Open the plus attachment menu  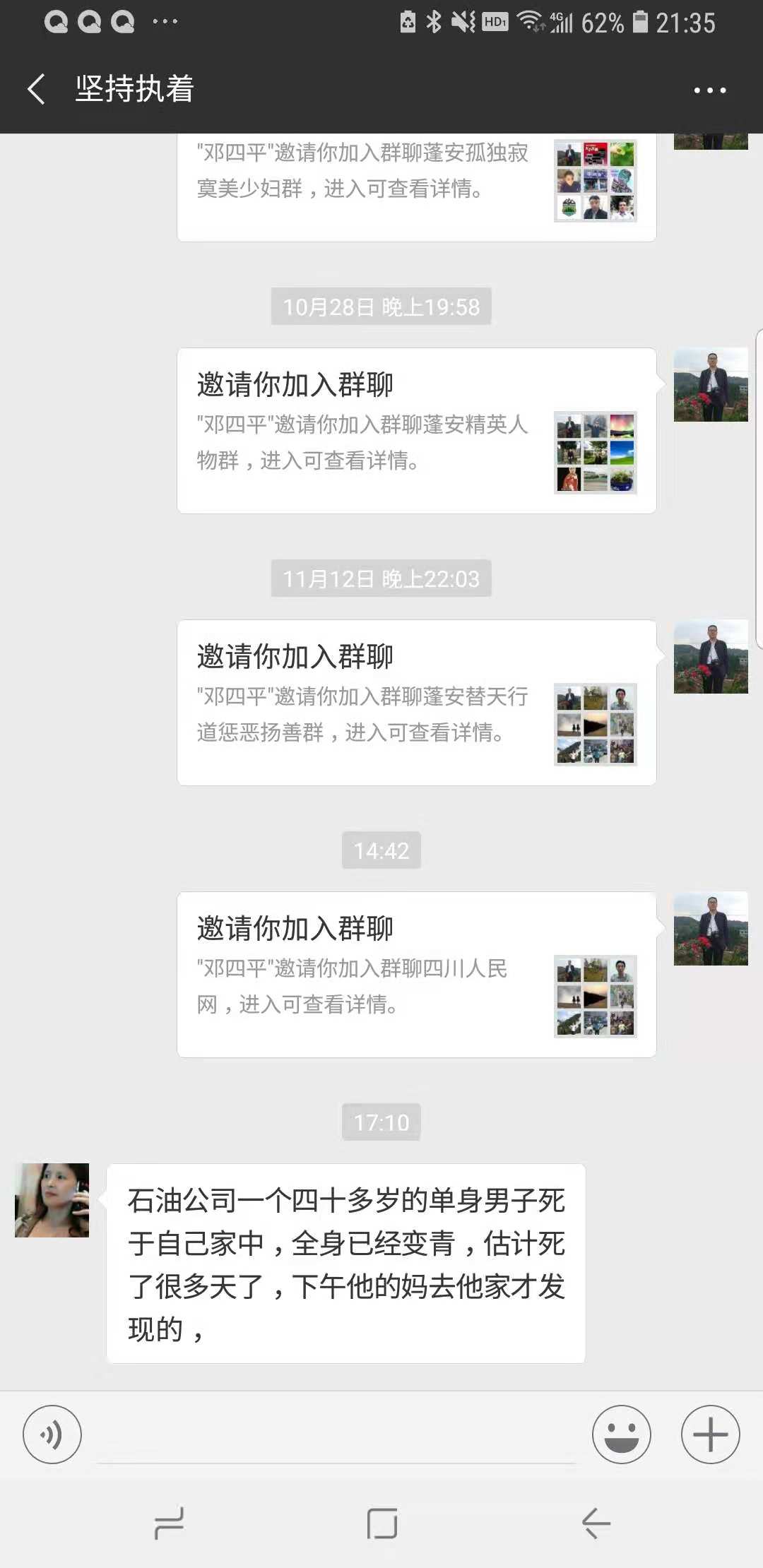tap(710, 1435)
